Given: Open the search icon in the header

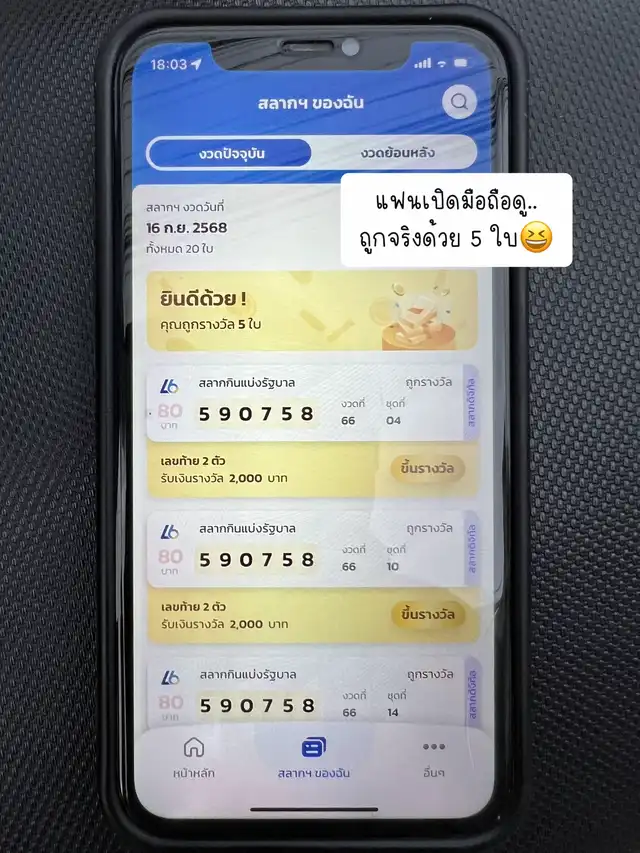Looking at the screenshot, I should click(459, 102).
